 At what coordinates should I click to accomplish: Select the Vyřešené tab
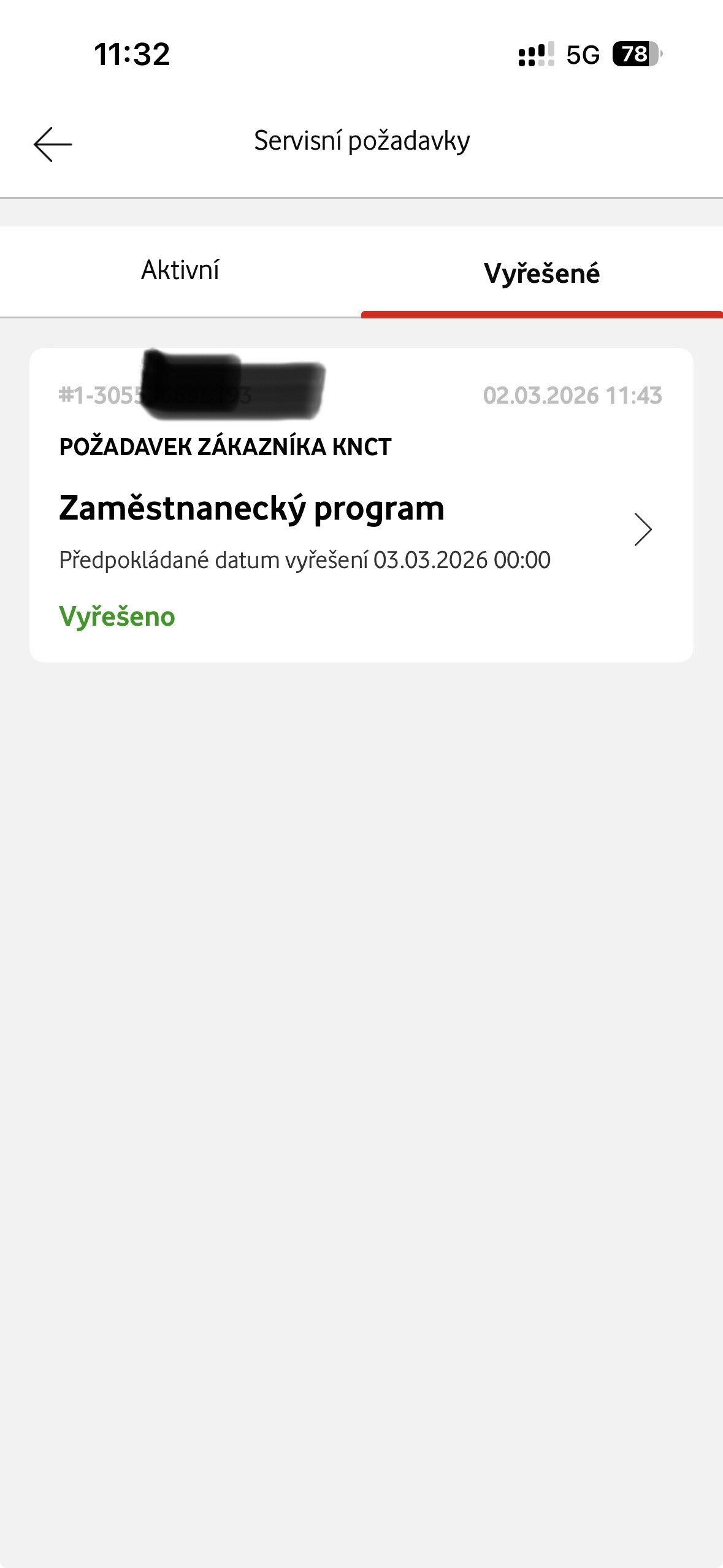tap(541, 273)
